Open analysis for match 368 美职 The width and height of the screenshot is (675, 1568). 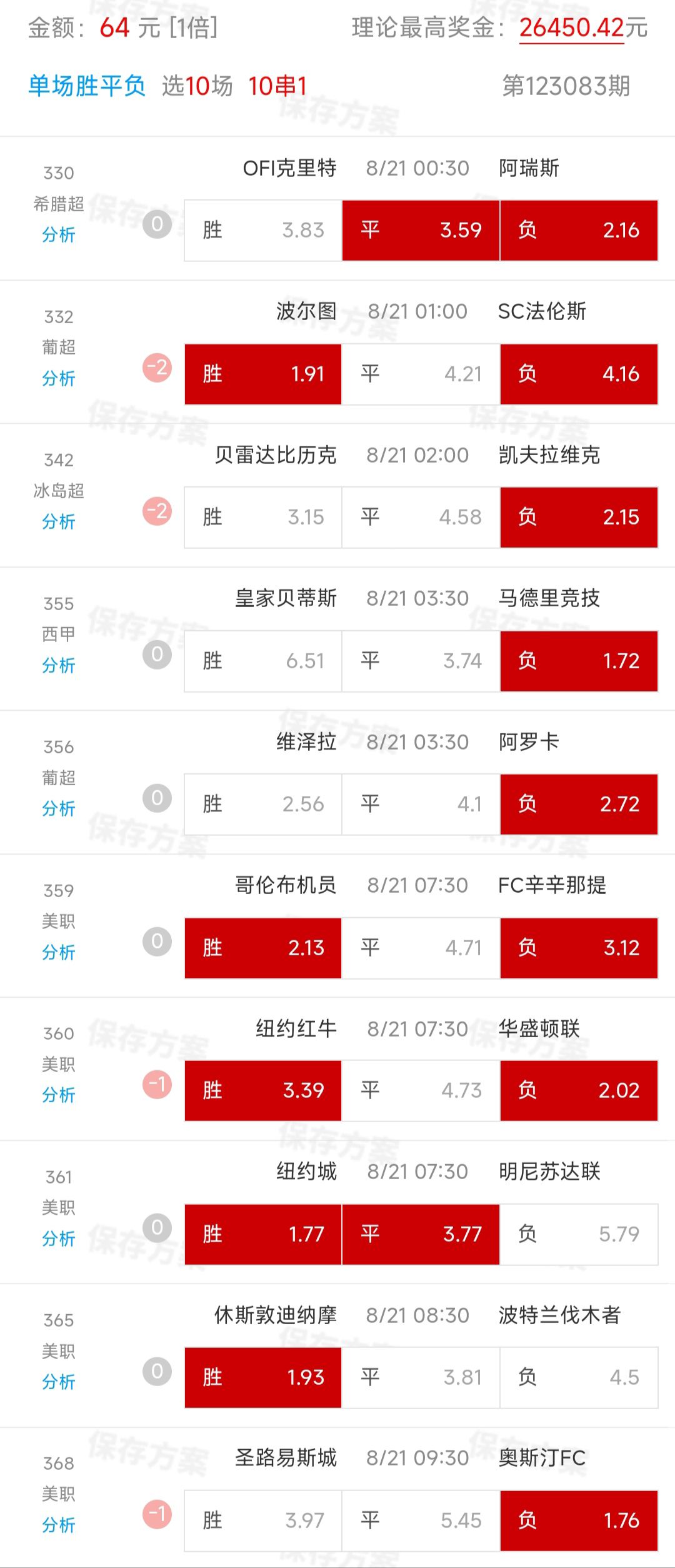pyautogui.click(x=58, y=1525)
